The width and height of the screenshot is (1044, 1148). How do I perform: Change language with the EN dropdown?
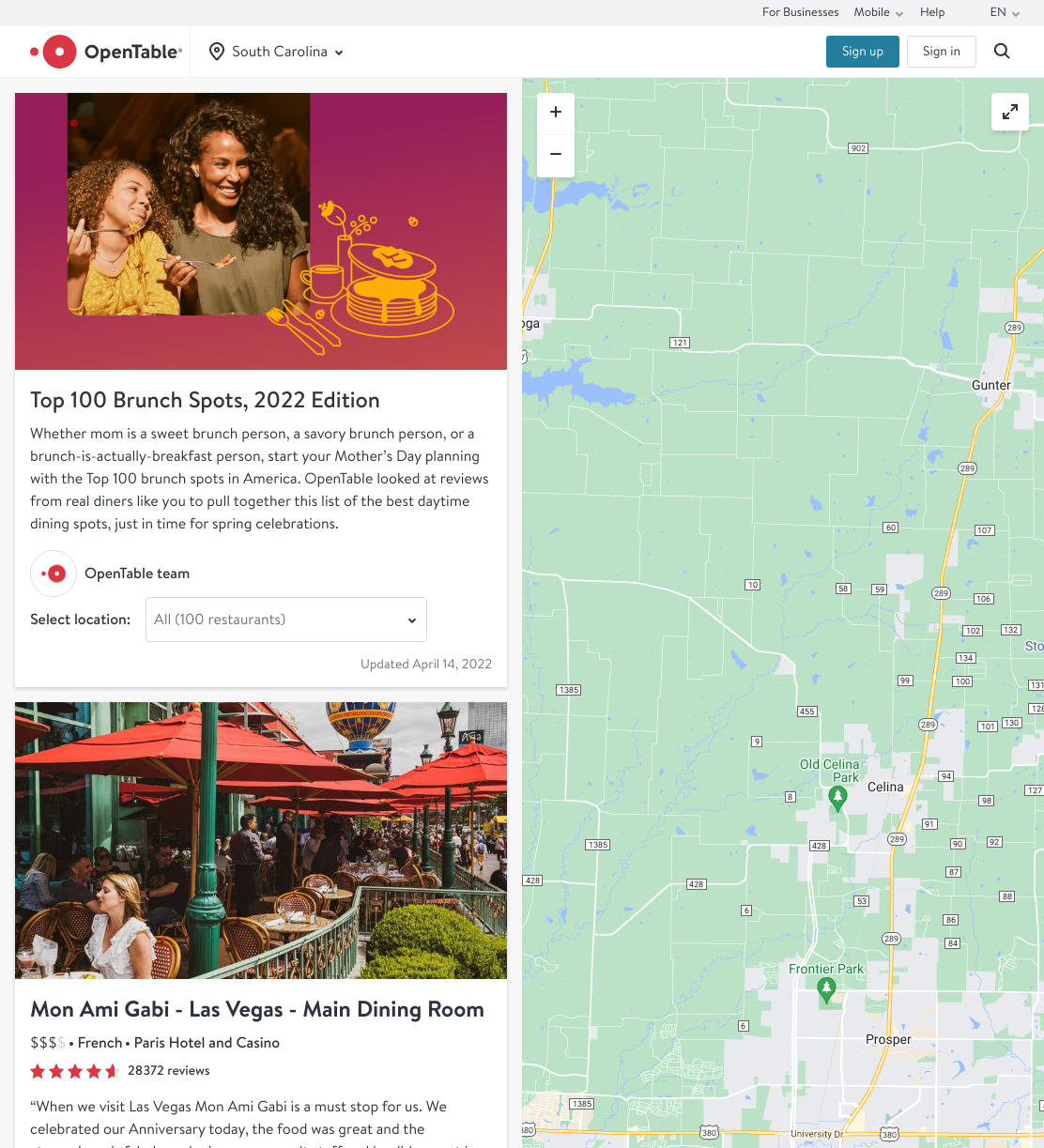(x=1005, y=12)
